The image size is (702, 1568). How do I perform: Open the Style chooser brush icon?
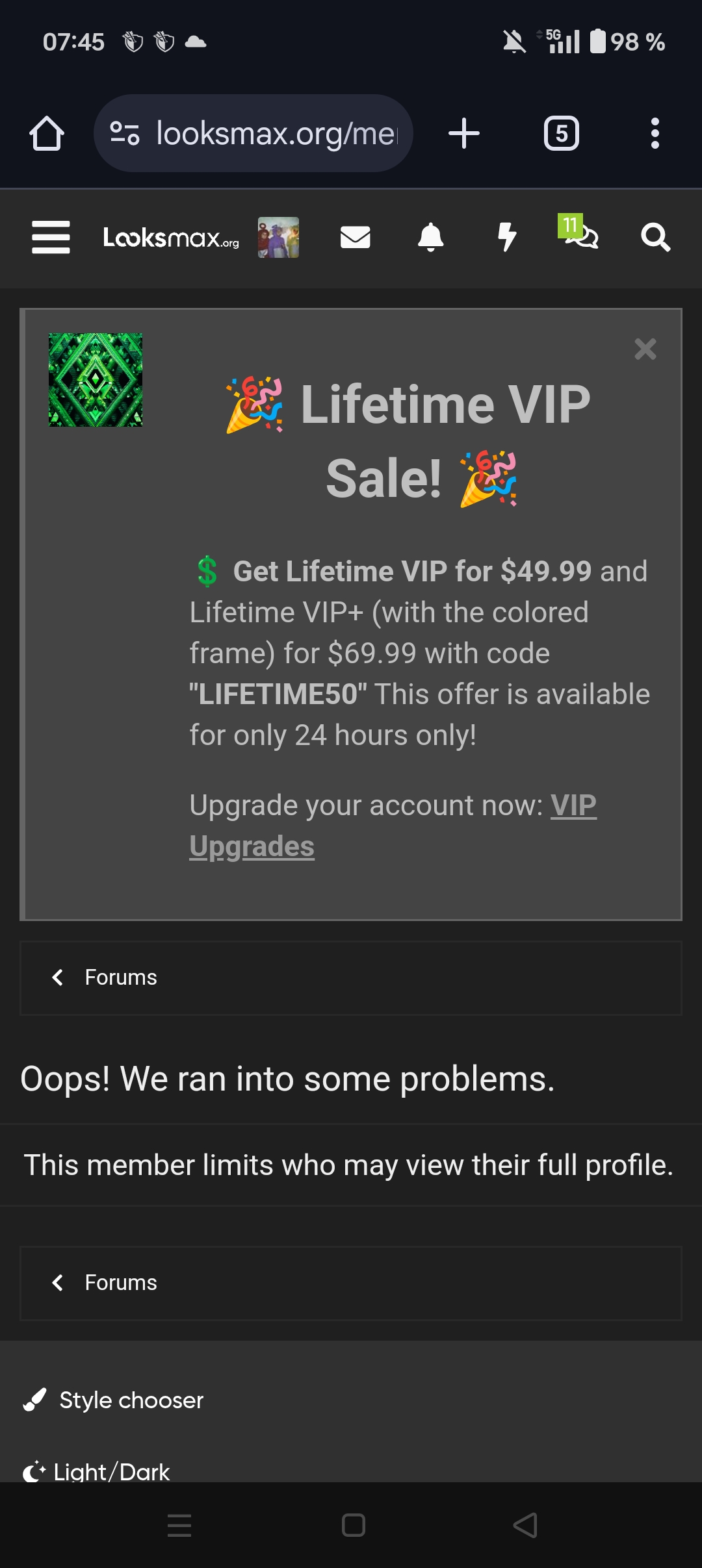34,1398
